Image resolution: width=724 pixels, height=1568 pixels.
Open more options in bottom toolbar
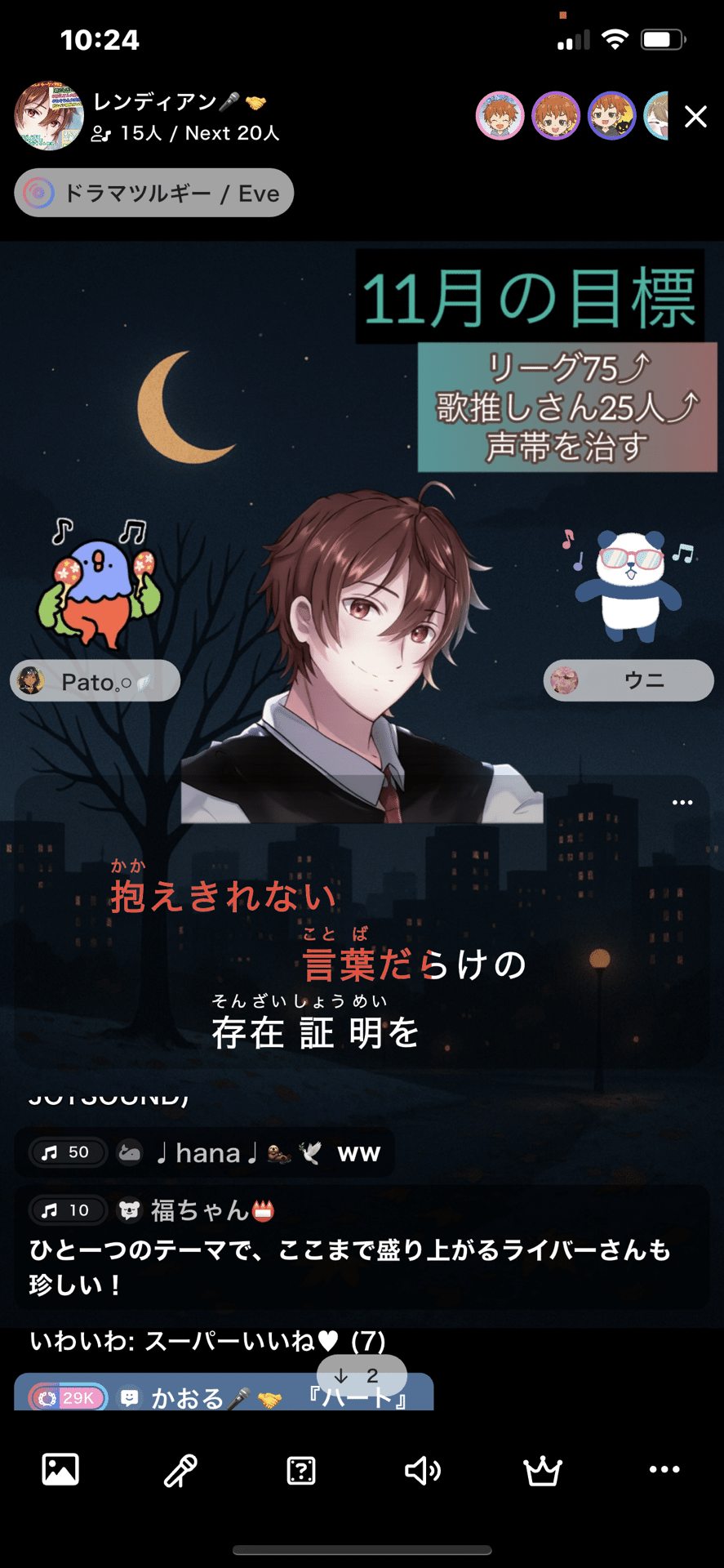[x=664, y=1470]
